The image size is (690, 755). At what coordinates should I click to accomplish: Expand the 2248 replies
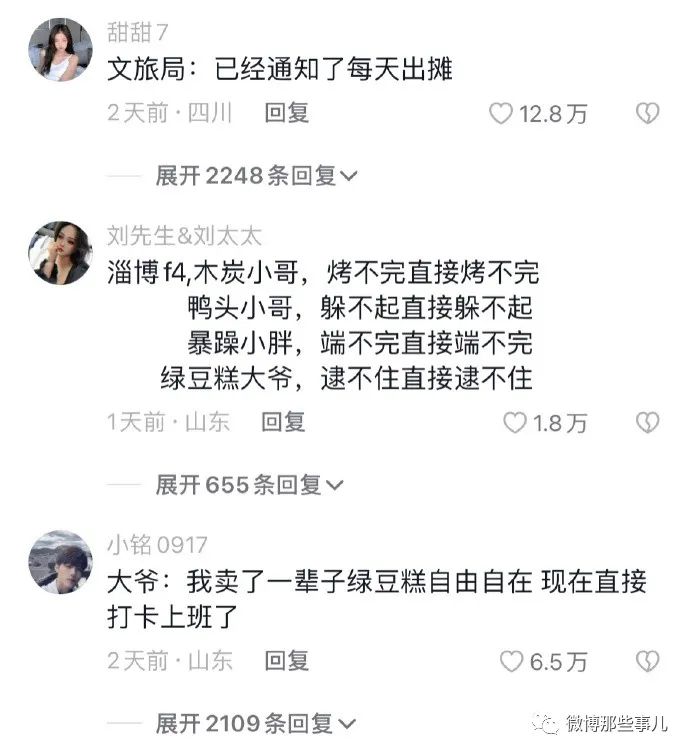pyautogui.click(x=256, y=176)
